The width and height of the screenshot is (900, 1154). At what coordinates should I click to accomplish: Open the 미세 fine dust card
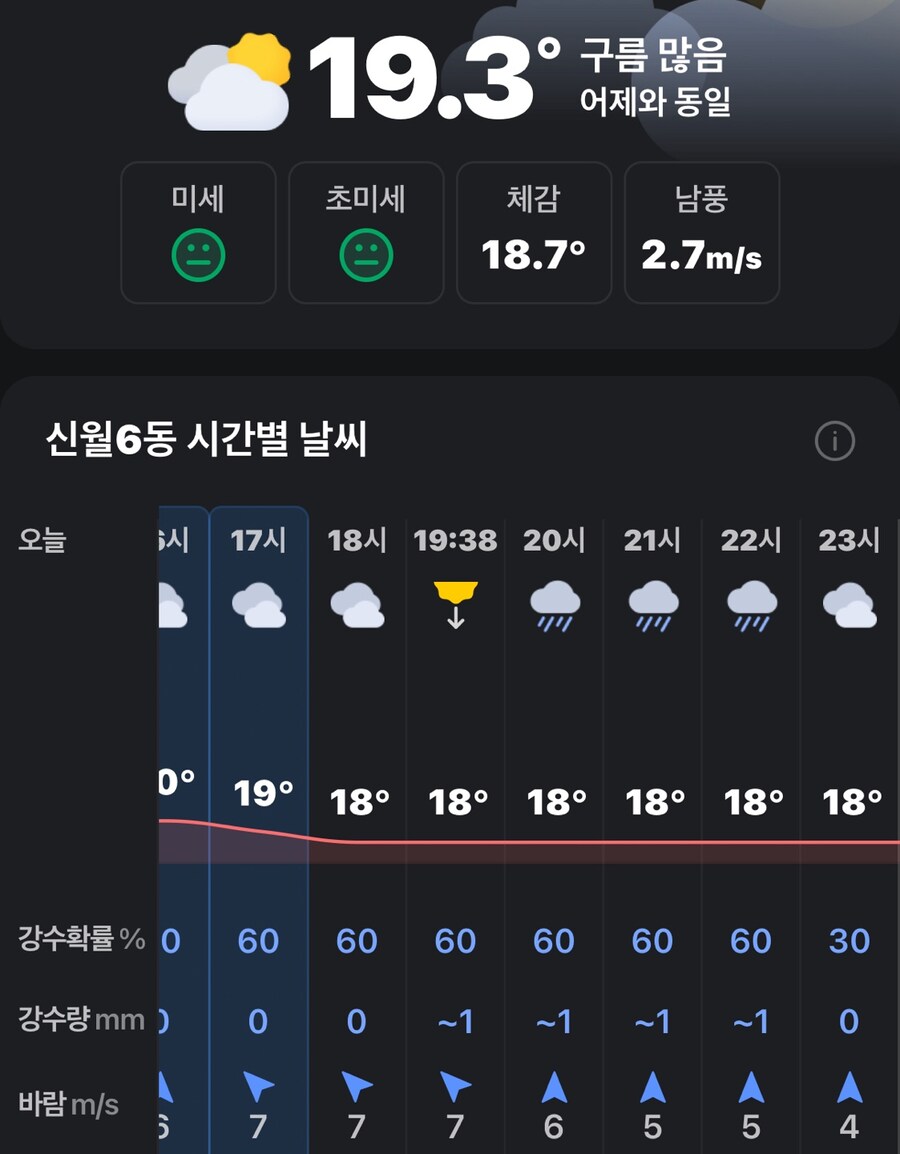(x=198, y=232)
